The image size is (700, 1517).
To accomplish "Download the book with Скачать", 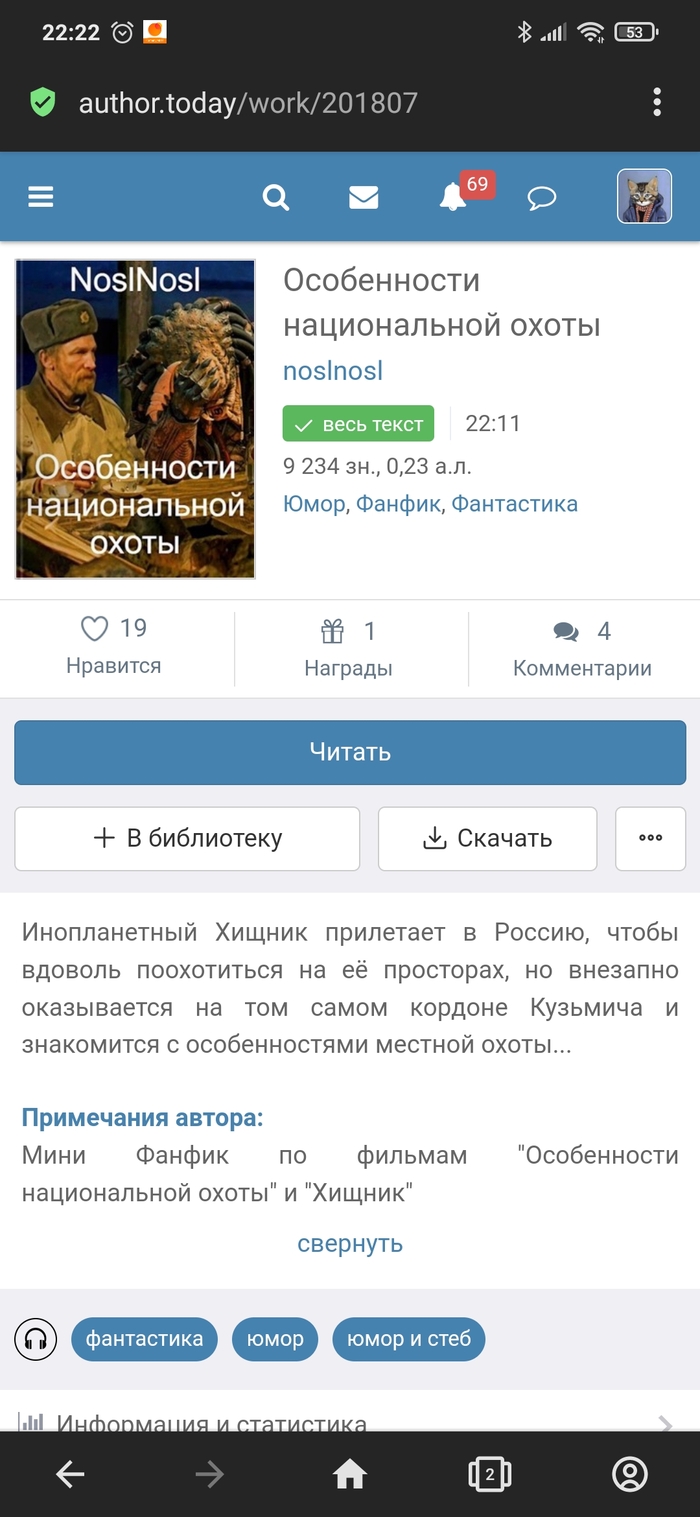I will pos(487,839).
